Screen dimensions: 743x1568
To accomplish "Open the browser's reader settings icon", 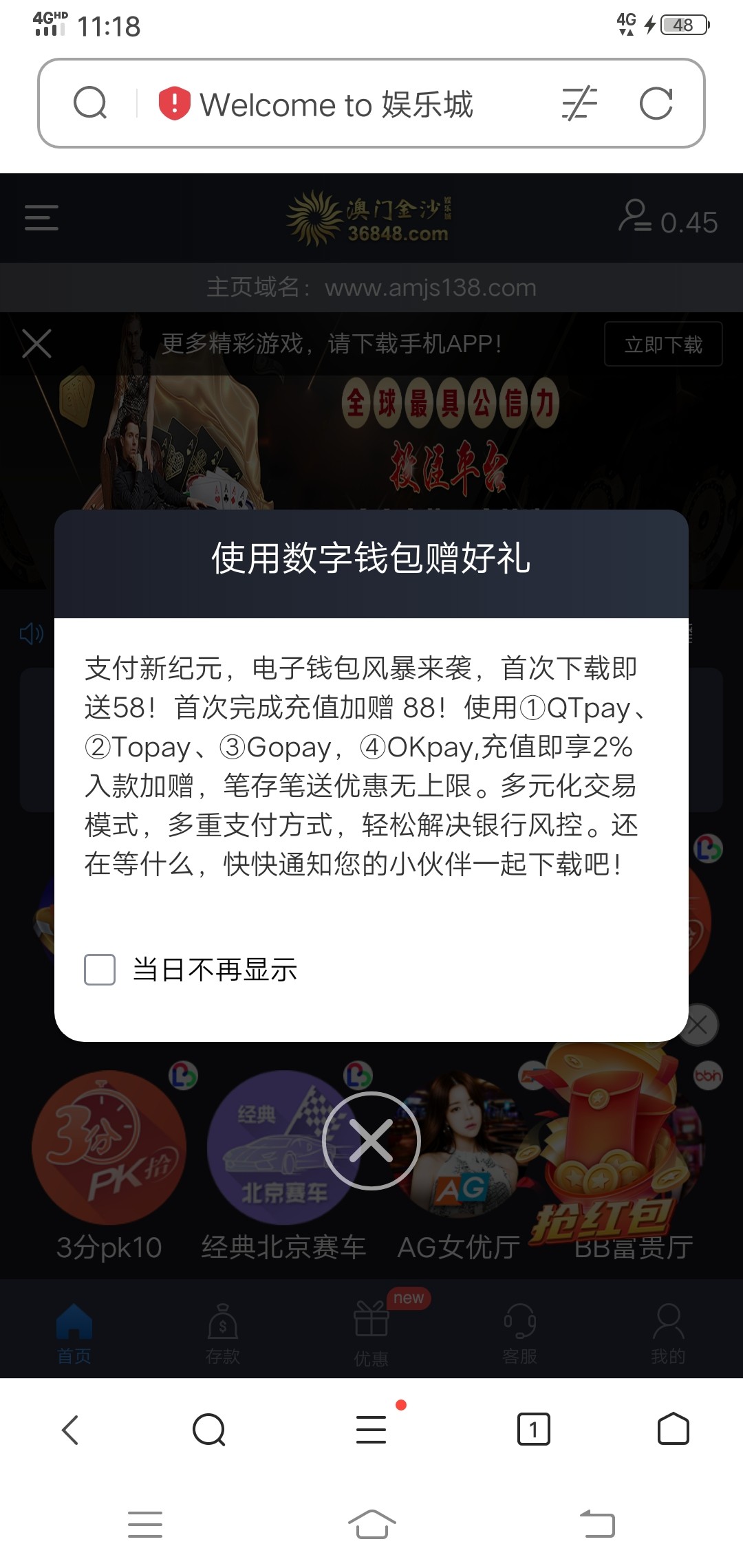I will [x=579, y=104].
